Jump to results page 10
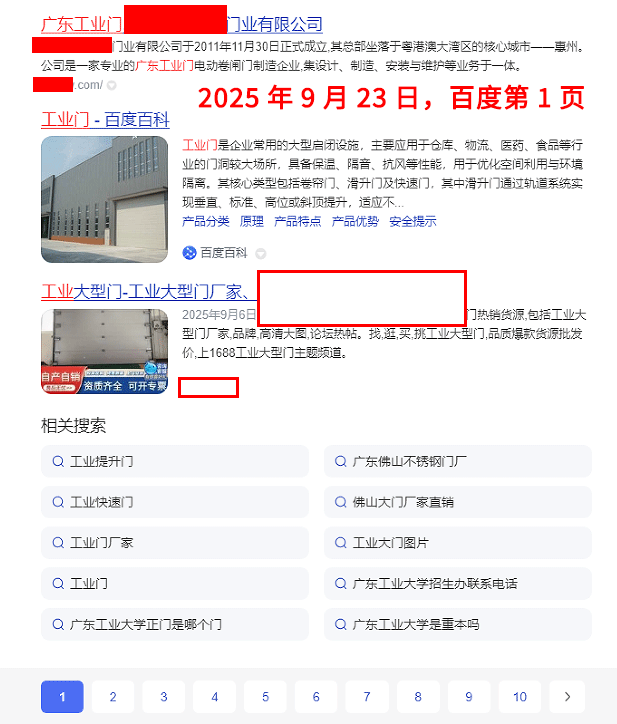The width and height of the screenshot is (617, 724). click(520, 697)
